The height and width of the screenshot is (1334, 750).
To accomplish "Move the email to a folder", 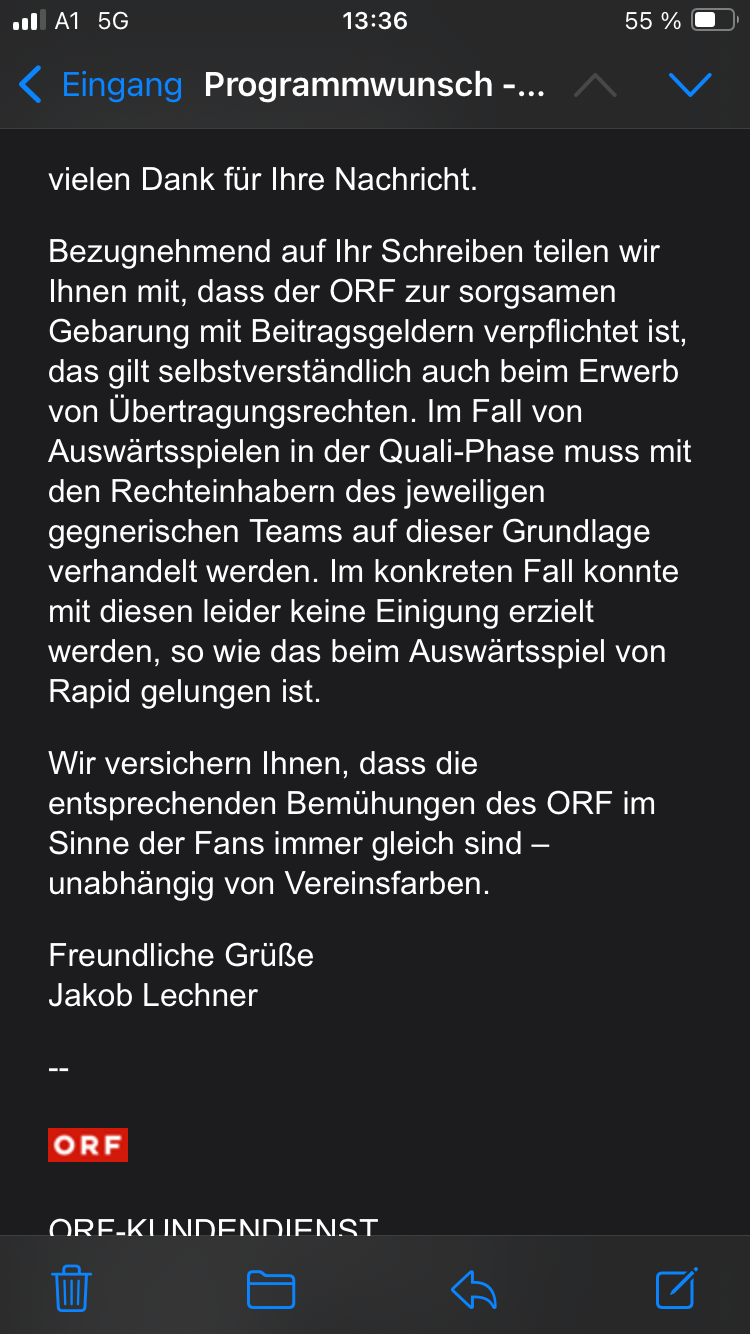I will point(271,1289).
